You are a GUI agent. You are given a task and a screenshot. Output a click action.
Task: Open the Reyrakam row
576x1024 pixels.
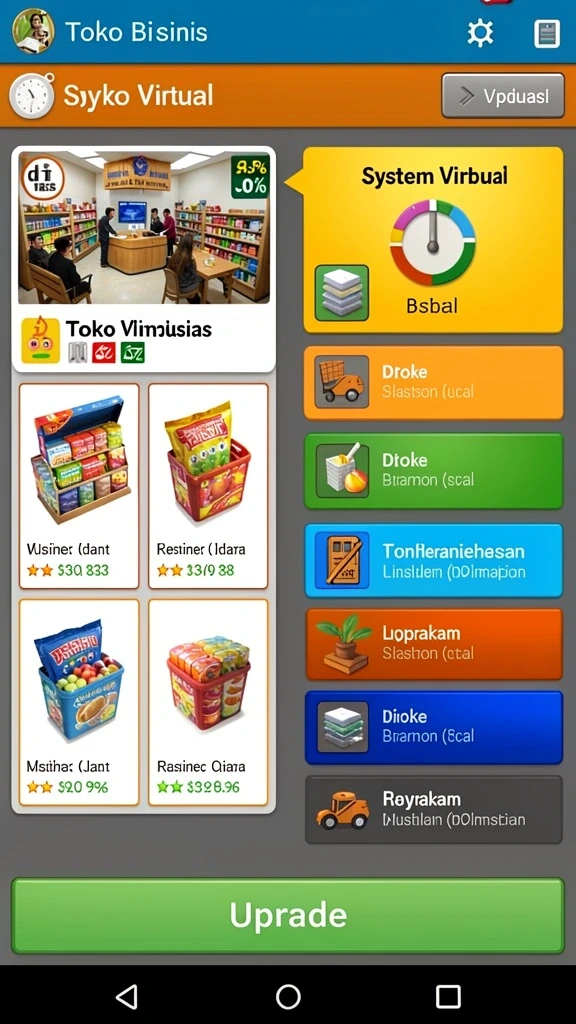click(x=434, y=809)
